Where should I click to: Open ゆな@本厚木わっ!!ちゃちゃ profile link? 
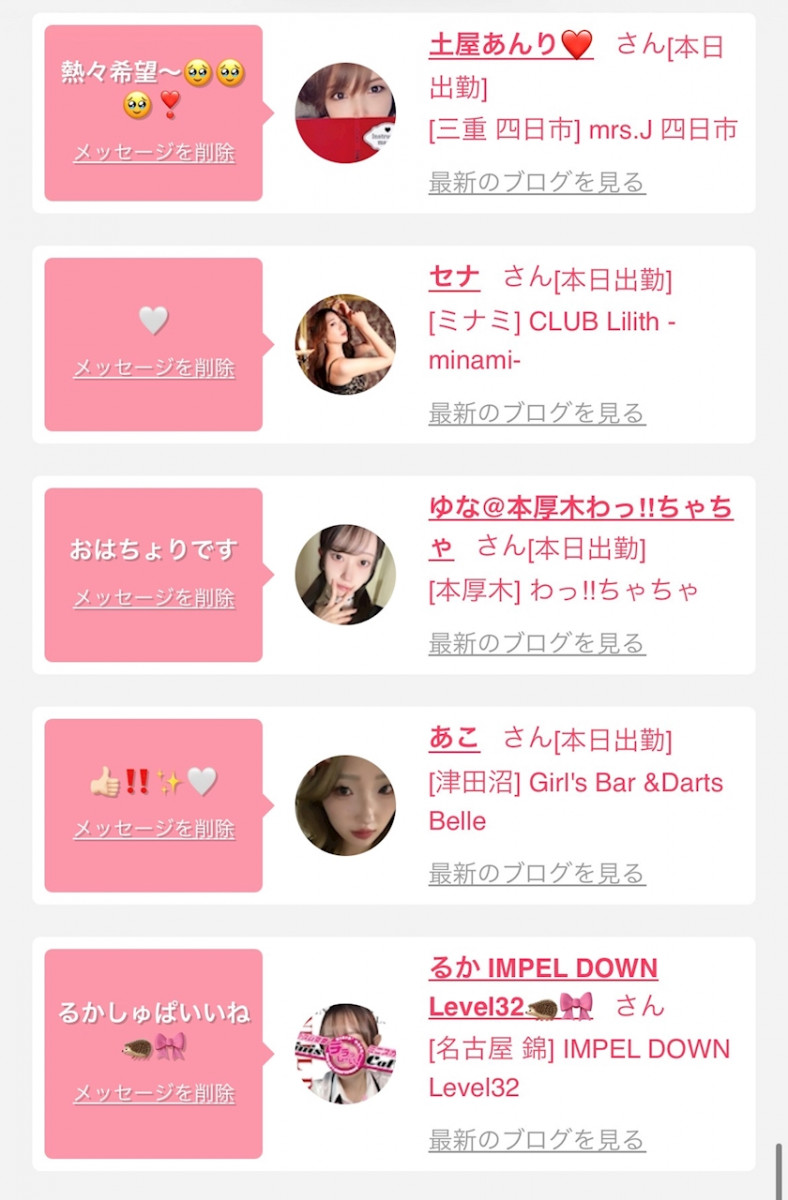click(x=580, y=508)
